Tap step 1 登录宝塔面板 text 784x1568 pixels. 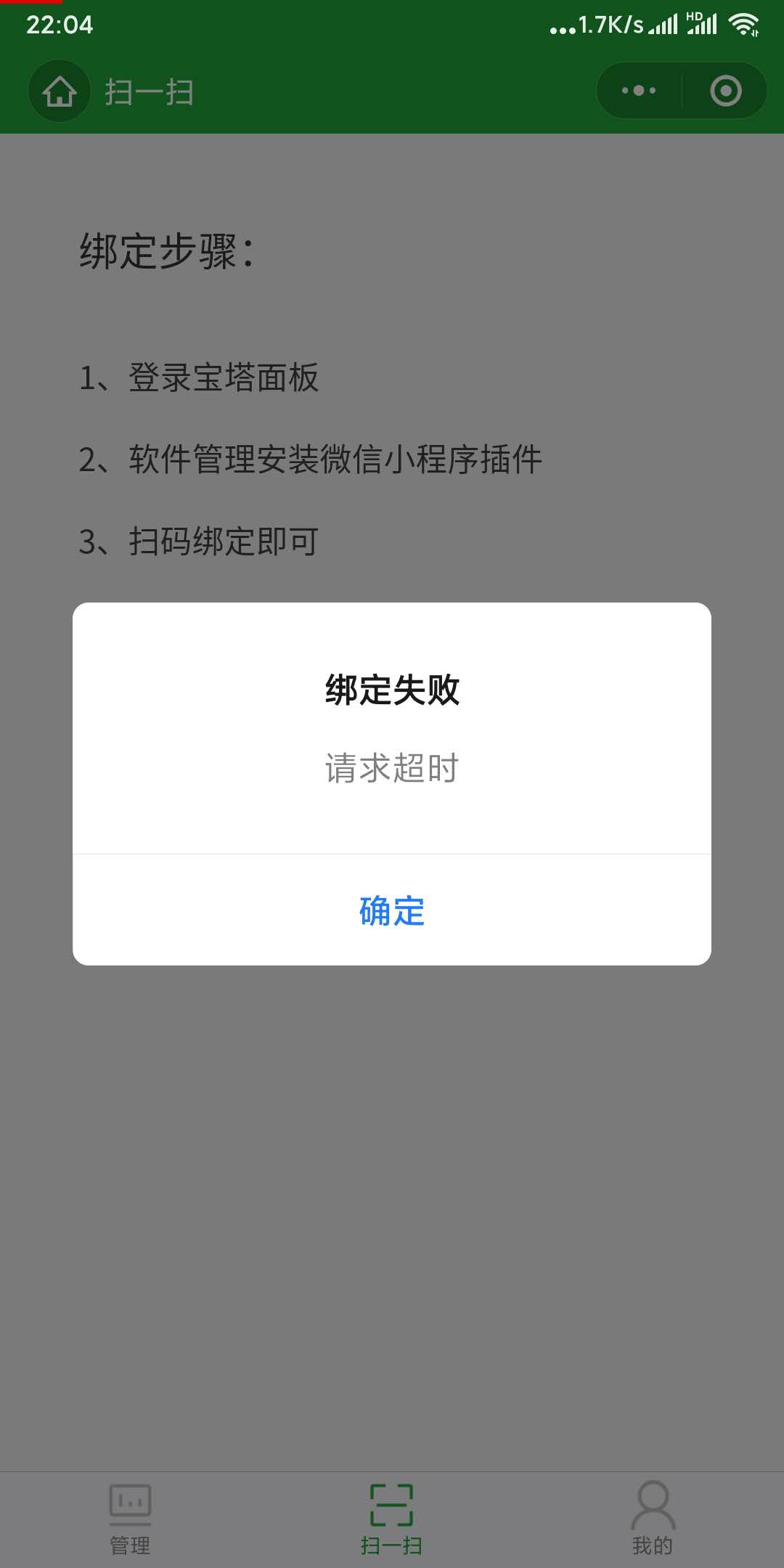(201, 377)
